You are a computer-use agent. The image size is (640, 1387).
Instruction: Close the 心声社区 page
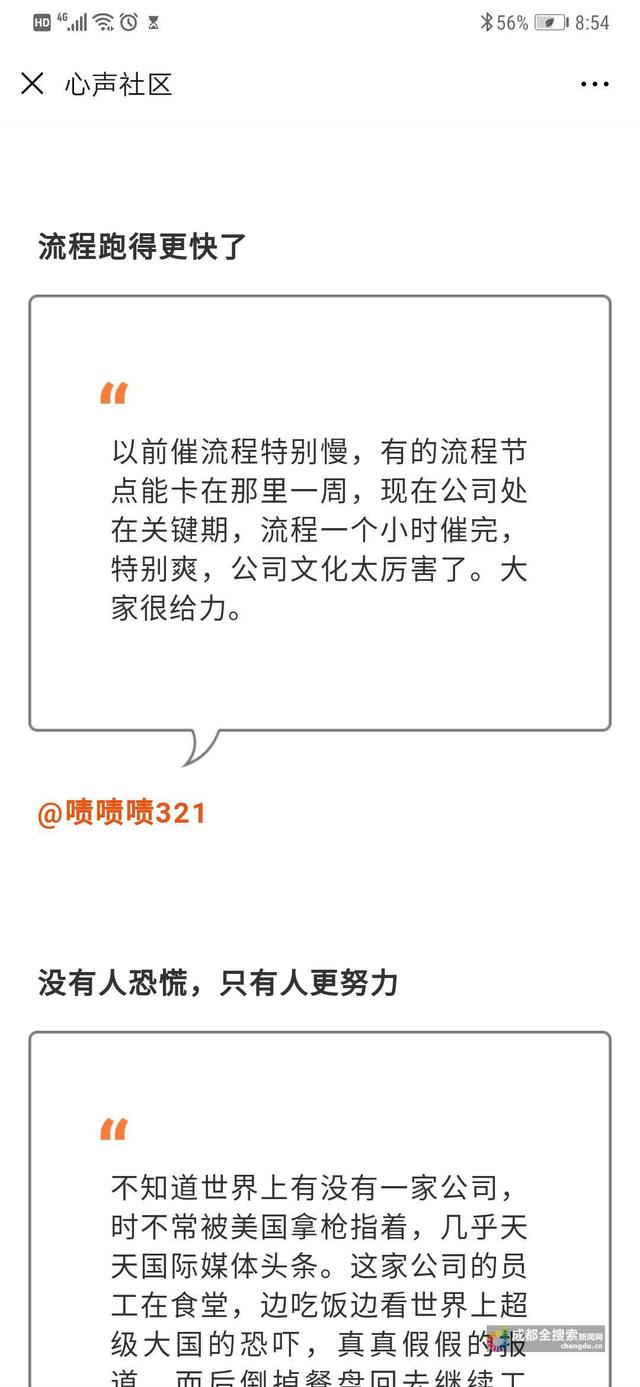pyautogui.click(x=32, y=84)
